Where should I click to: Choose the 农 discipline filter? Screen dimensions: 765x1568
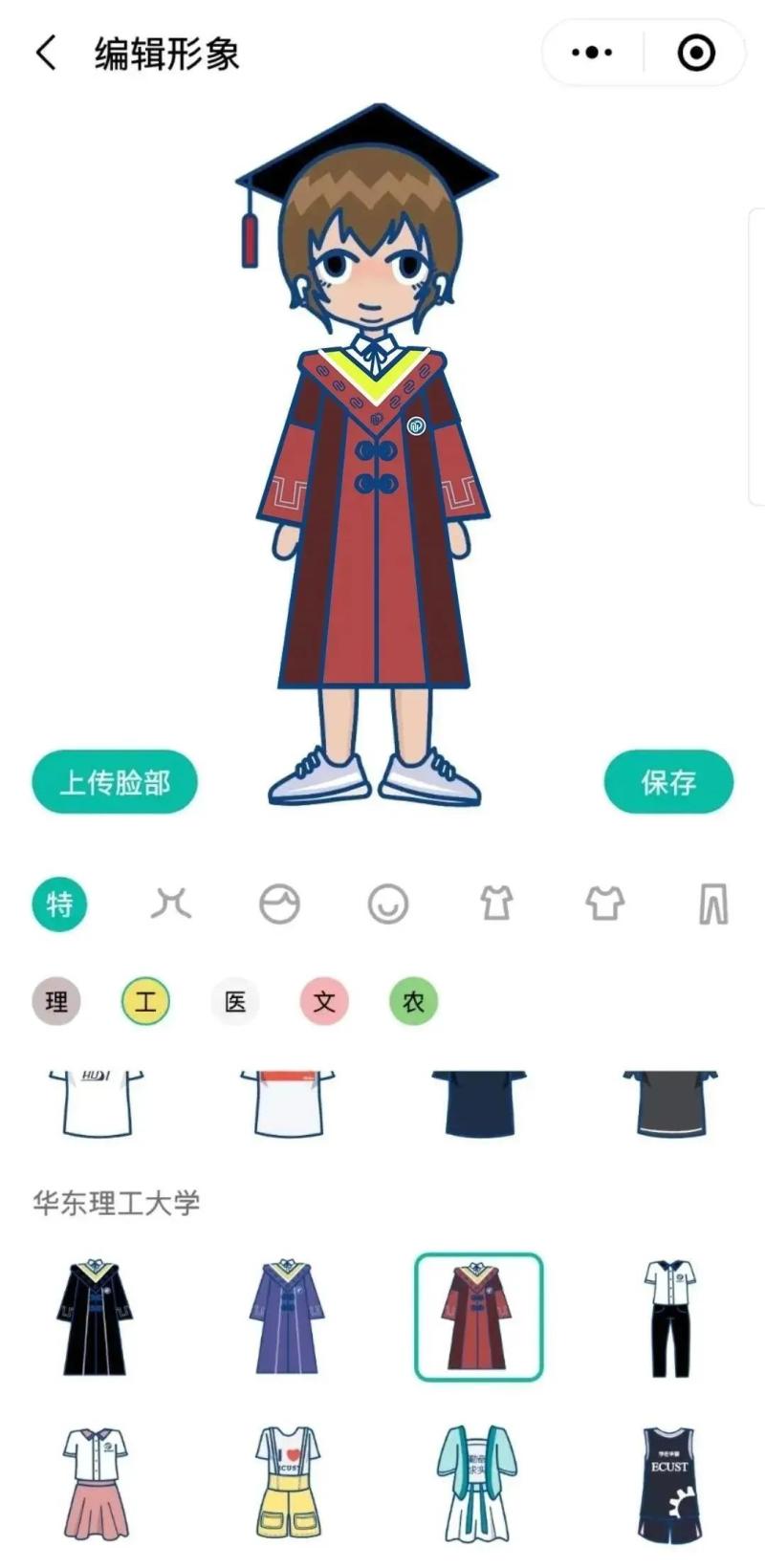tap(413, 1001)
